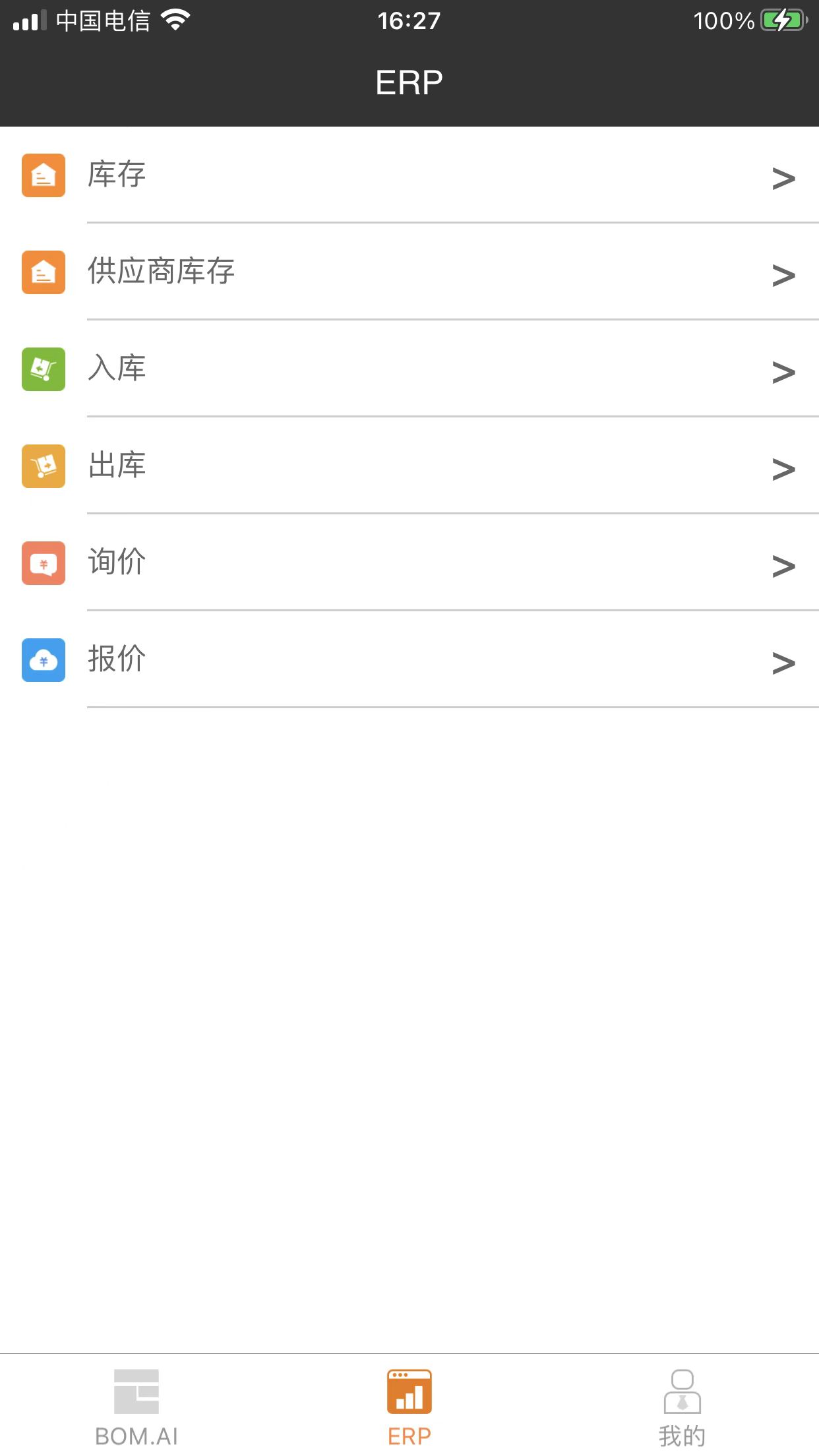
Task: Open the 供应商库存 list entry
Action: point(409,272)
